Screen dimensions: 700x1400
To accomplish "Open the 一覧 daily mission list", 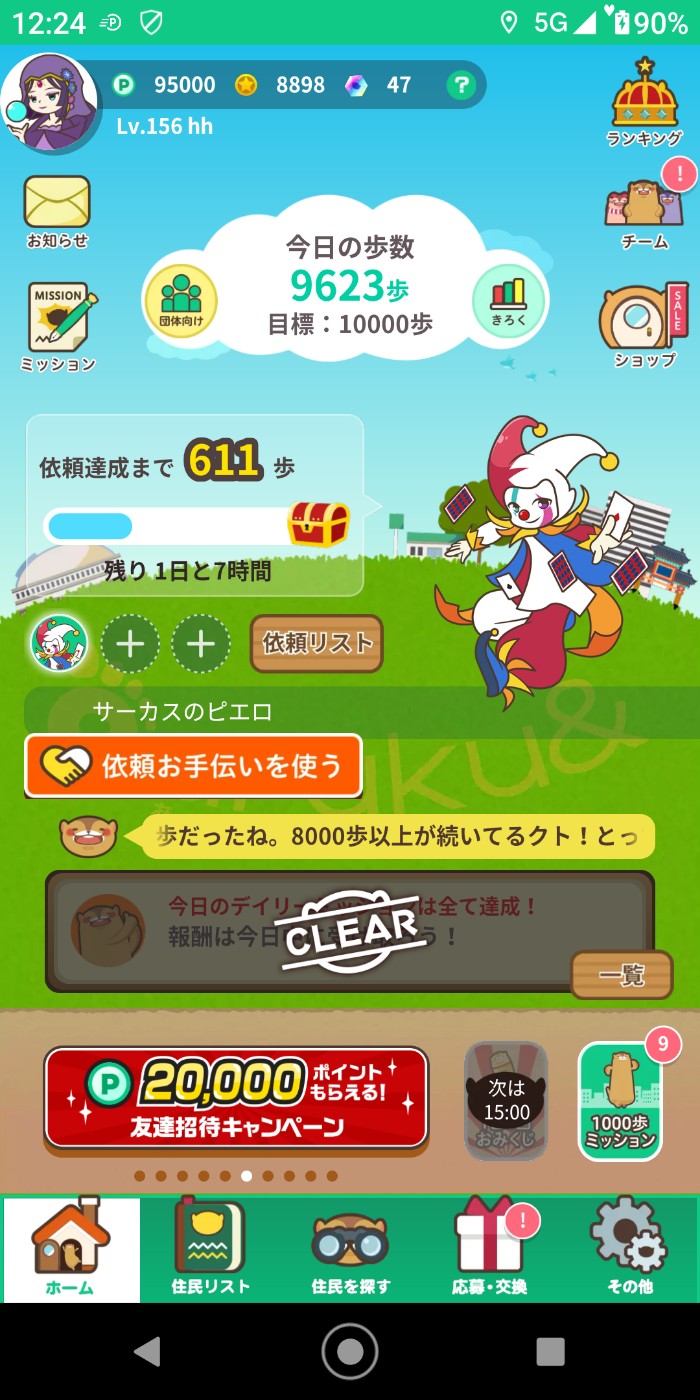I will [621, 975].
